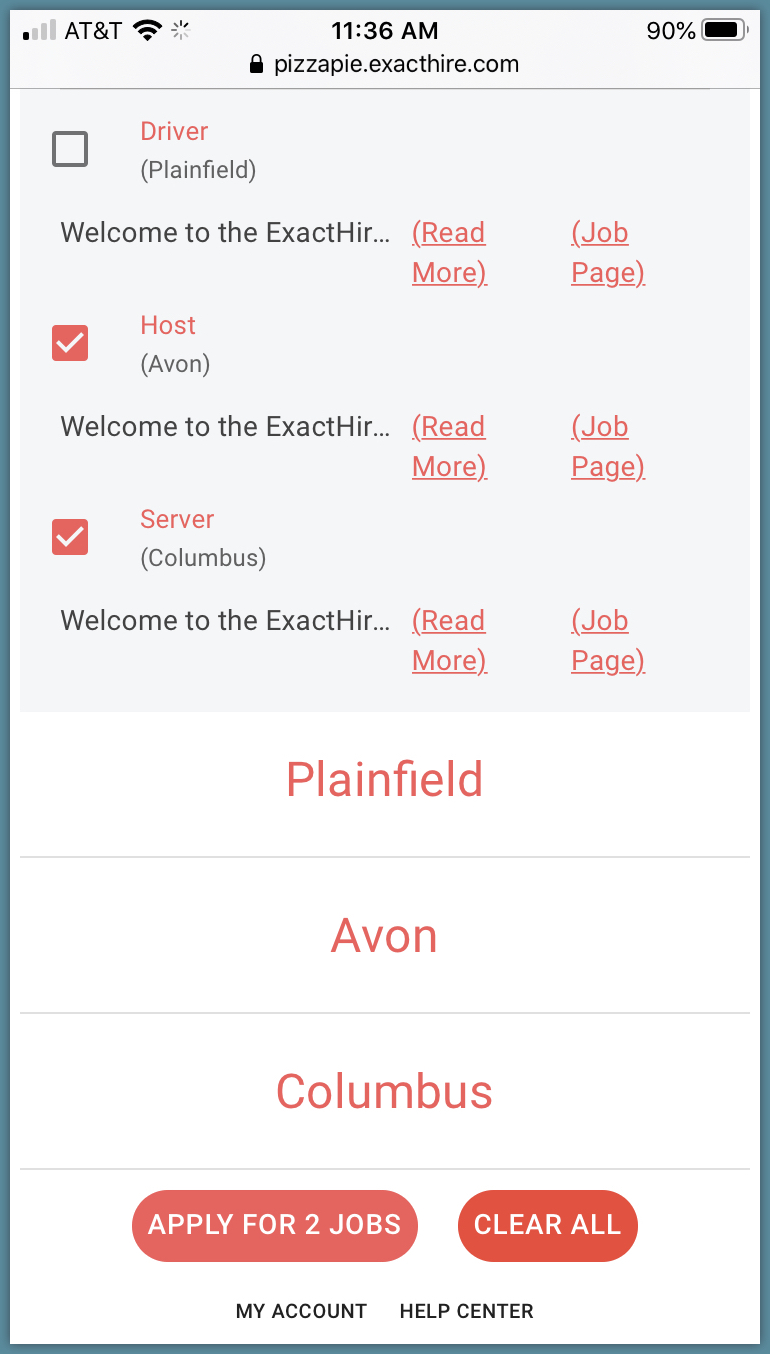770x1354 pixels.
Task: Open the Job Page for Host
Action: (x=607, y=446)
